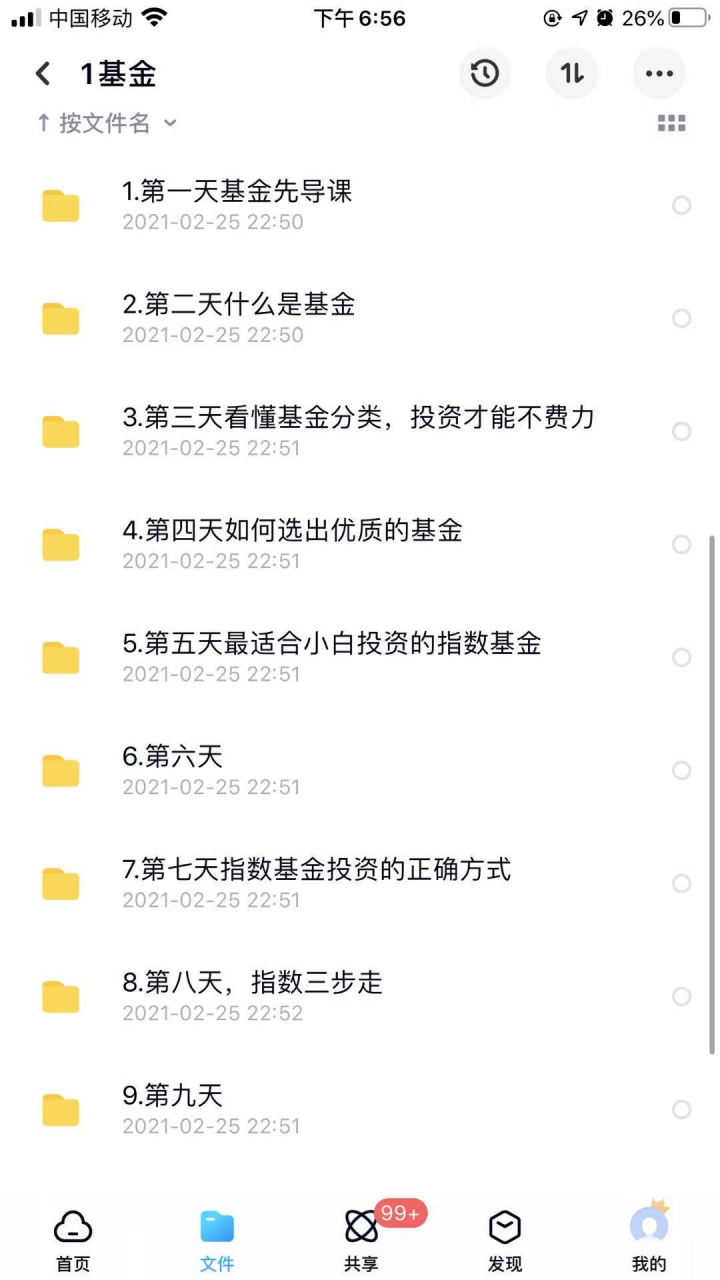Open the three-dot overflow menu

[659, 73]
